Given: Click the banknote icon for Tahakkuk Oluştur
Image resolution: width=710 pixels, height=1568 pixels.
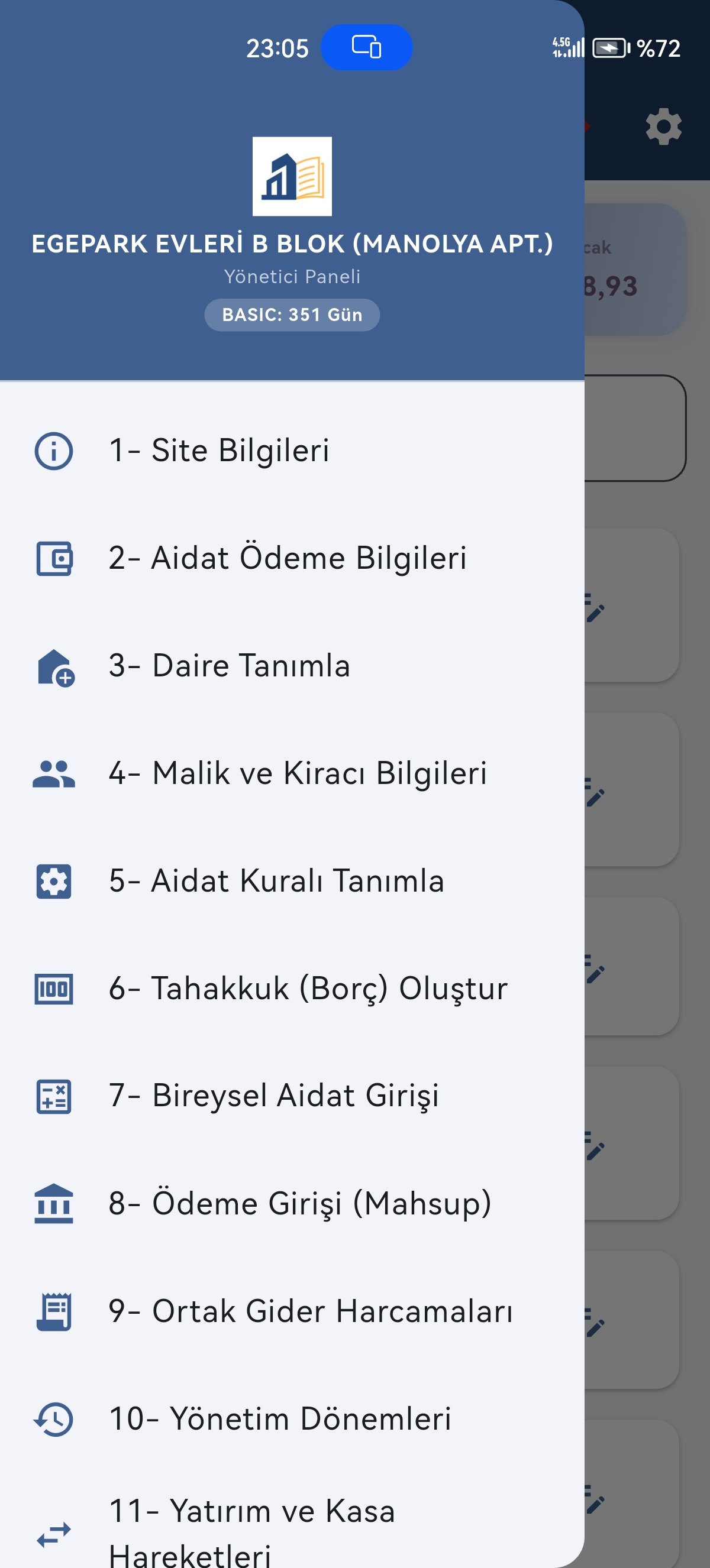Looking at the screenshot, I should (54, 989).
